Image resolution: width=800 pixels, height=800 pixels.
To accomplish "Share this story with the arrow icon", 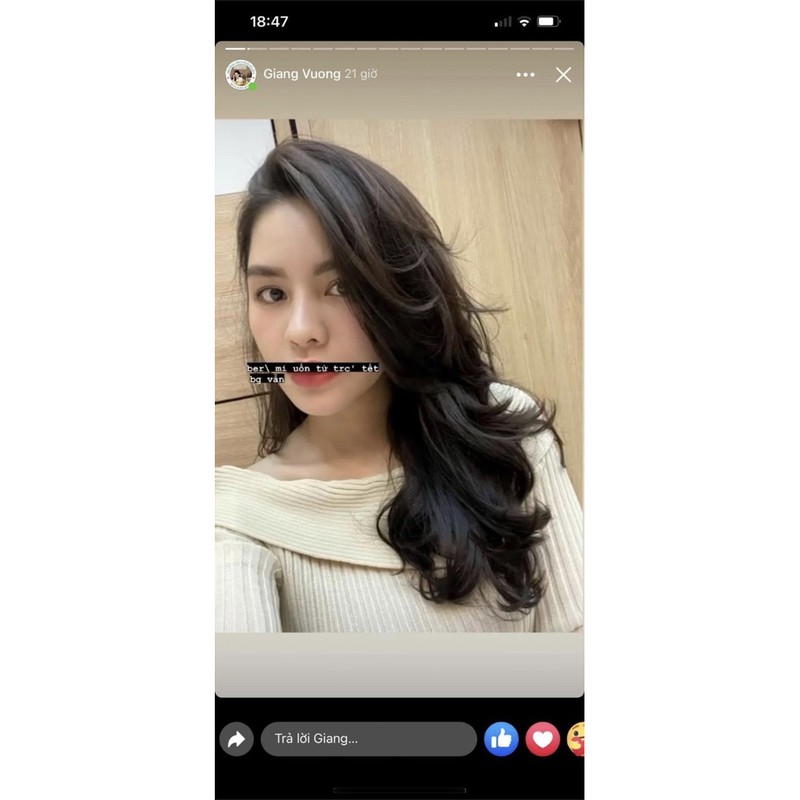I will [x=237, y=740].
